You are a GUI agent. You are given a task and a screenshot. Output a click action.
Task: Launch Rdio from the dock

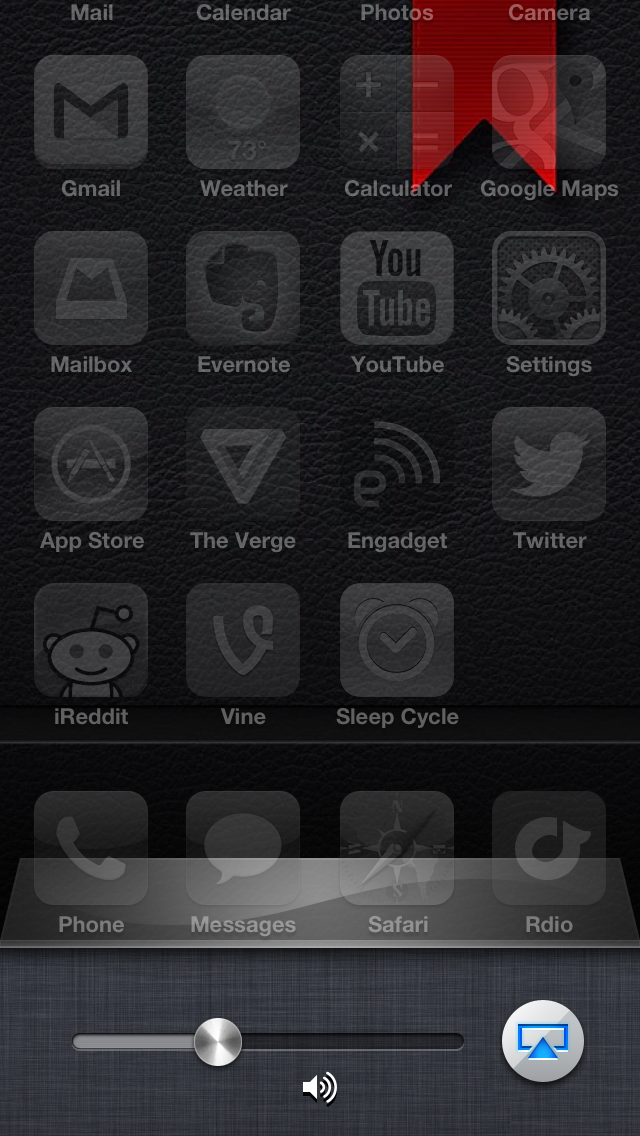point(549,848)
